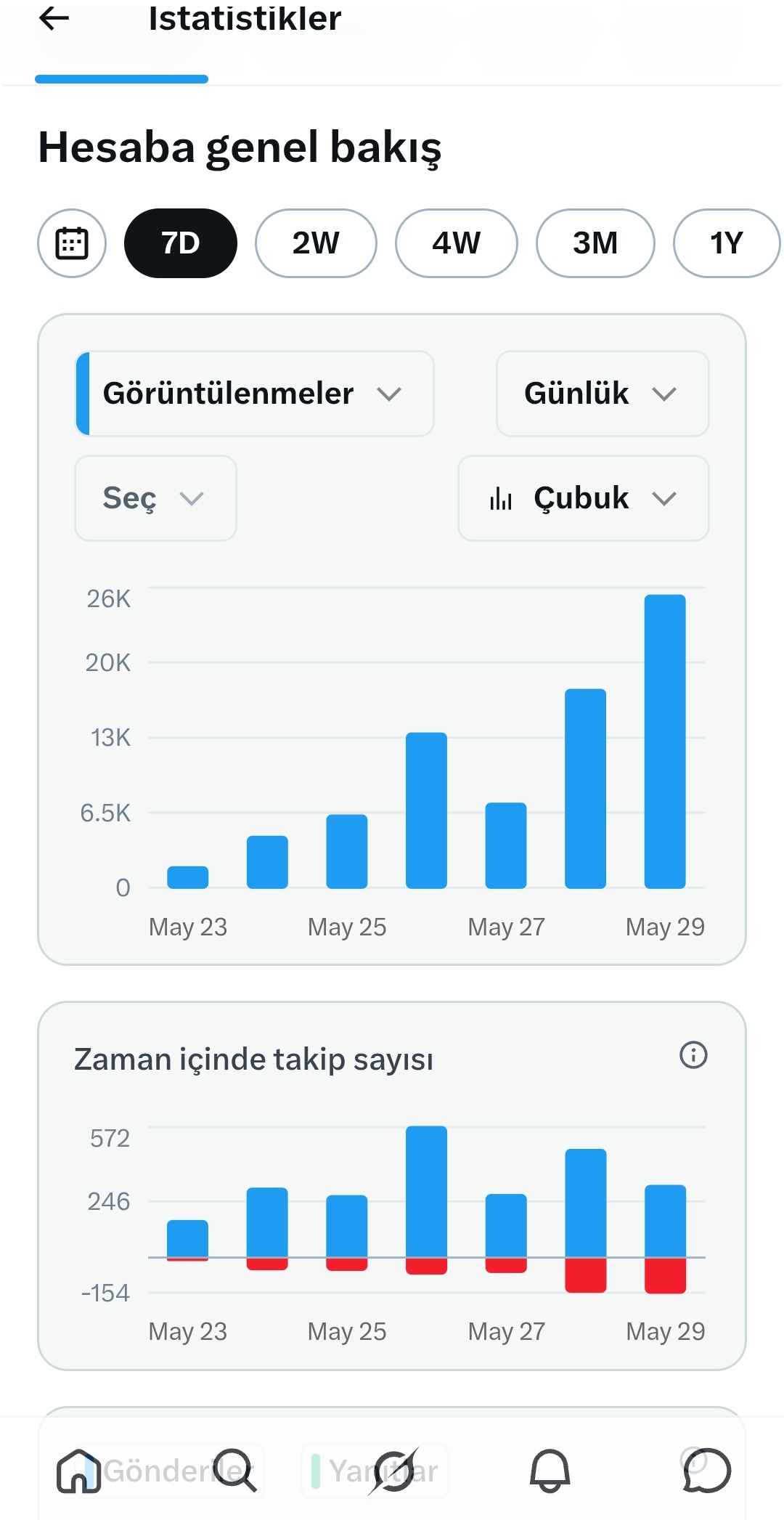Screen dimensions: 784x1520
Task: Switch to the 2W time range
Action: point(316,243)
